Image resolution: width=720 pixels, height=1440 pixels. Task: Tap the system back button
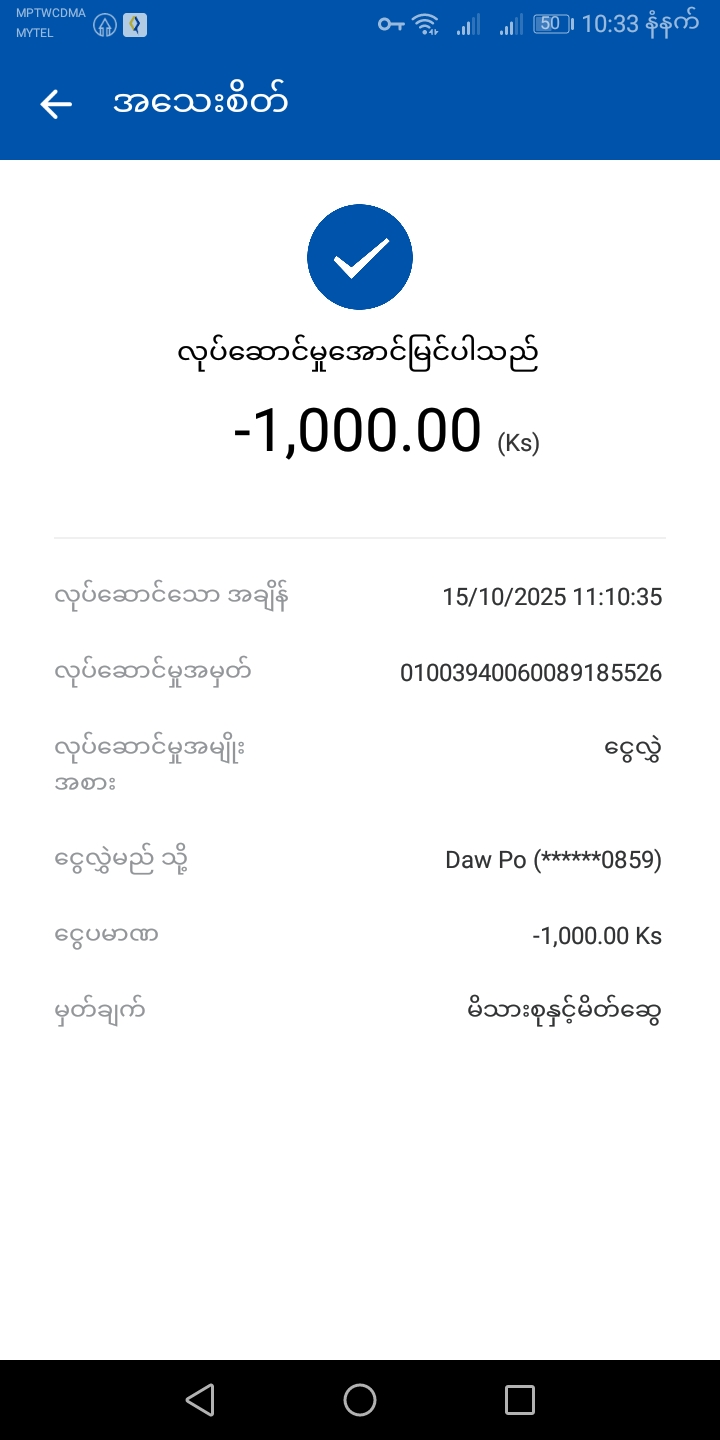click(x=200, y=1400)
